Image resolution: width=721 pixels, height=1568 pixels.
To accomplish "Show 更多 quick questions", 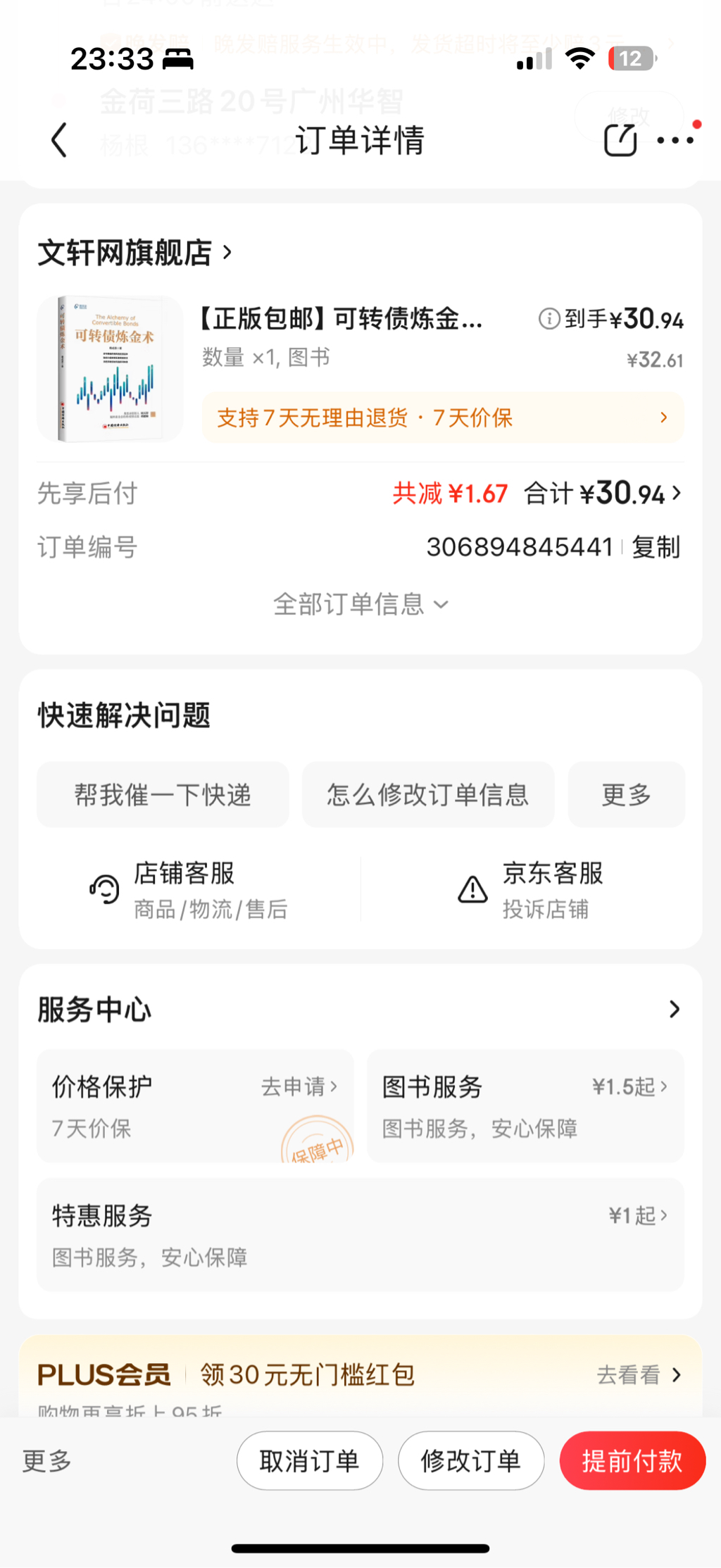I will pos(626,795).
